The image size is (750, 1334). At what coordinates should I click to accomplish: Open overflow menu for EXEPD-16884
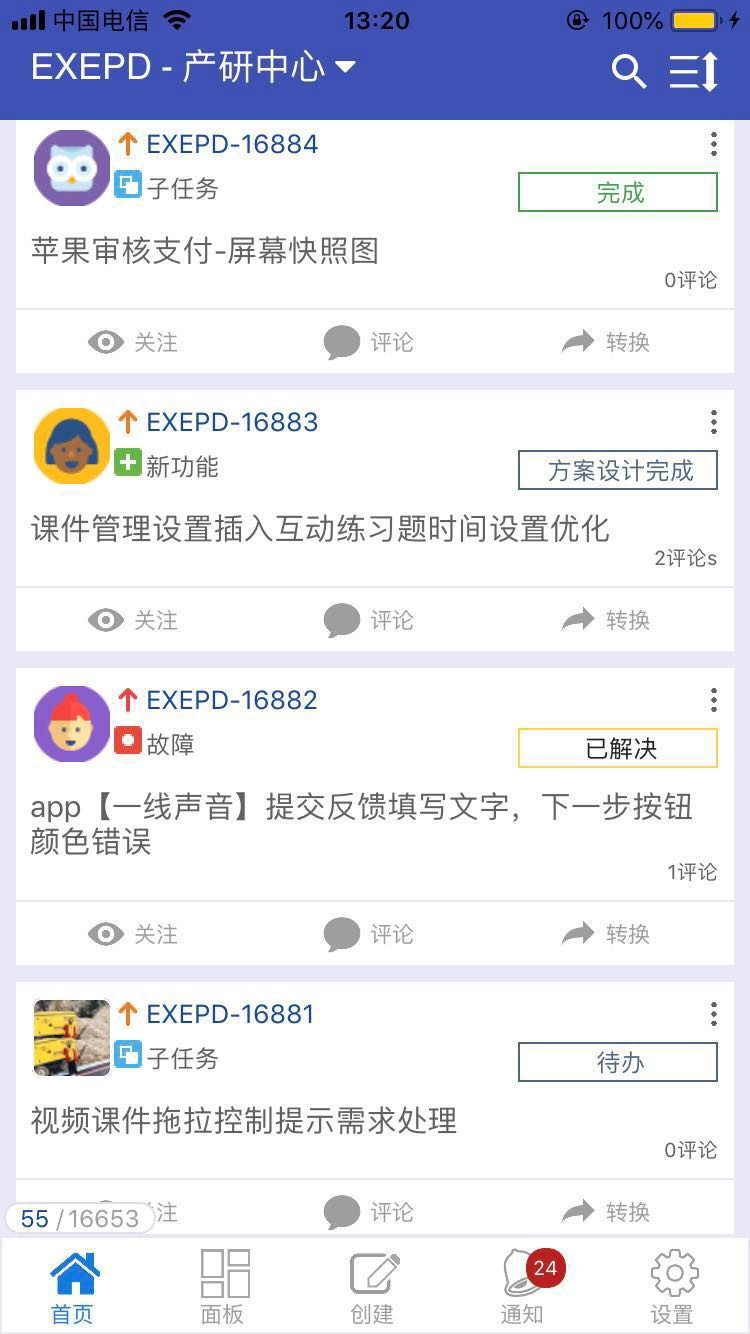713,144
